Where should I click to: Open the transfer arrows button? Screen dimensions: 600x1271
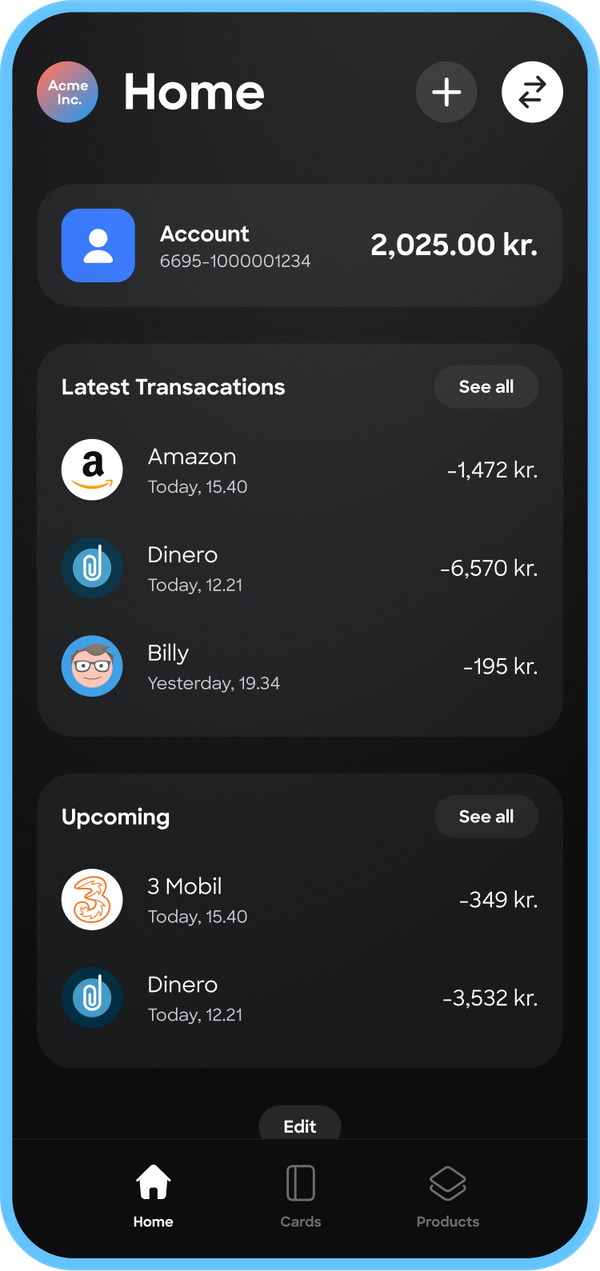pyautogui.click(x=532, y=93)
